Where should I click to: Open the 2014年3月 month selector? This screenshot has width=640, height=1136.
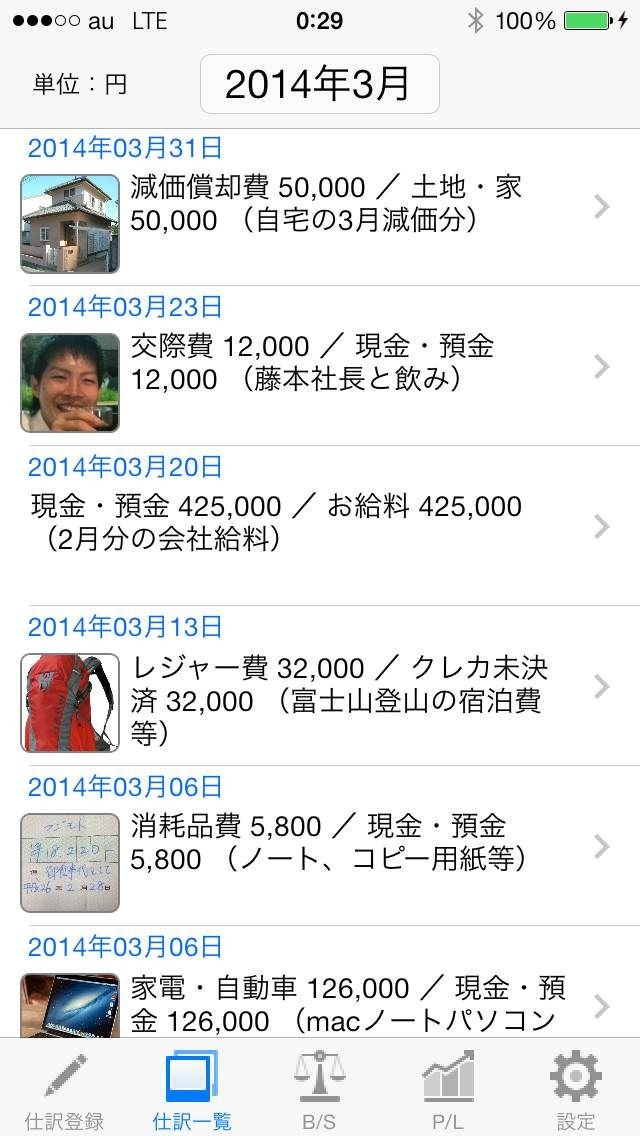pyautogui.click(x=319, y=85)
